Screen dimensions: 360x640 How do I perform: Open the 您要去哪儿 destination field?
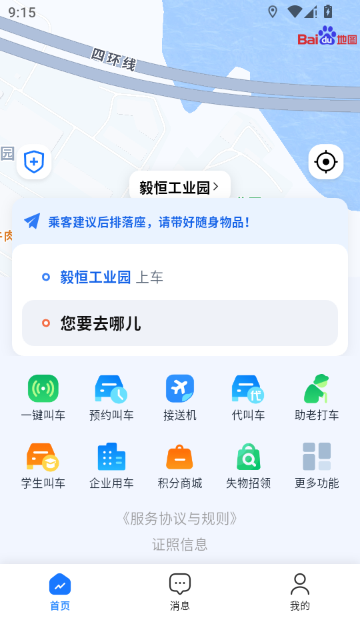180,323
